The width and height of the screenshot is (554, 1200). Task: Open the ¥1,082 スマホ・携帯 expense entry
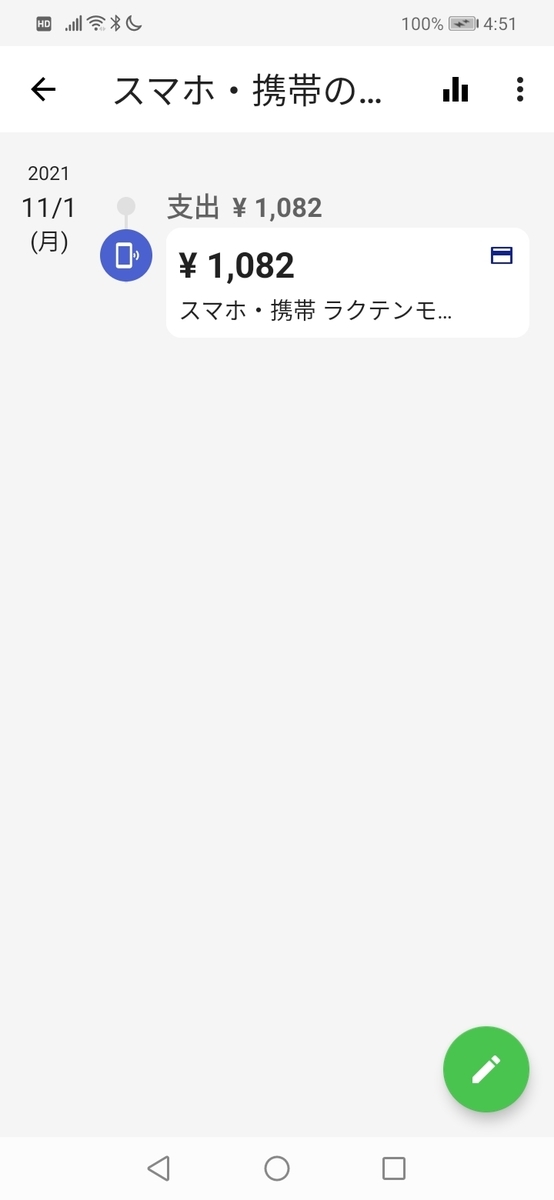click(x=347, y=282)
